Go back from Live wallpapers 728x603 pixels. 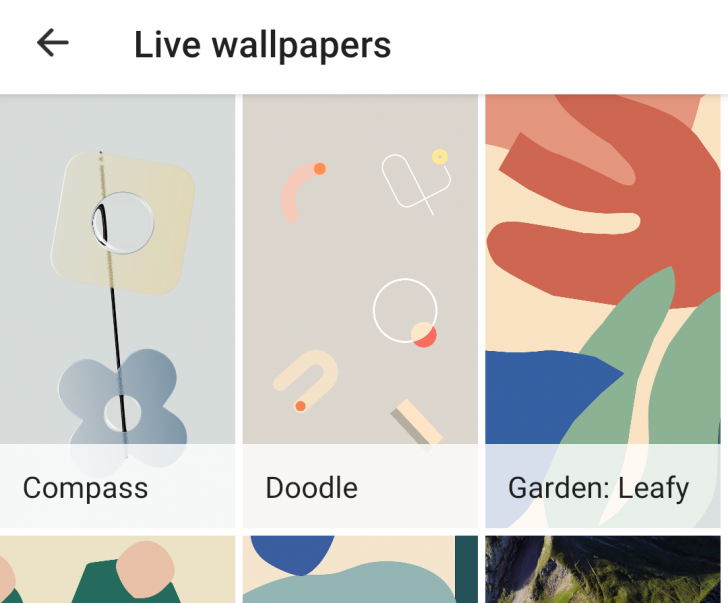coord(53,43)
